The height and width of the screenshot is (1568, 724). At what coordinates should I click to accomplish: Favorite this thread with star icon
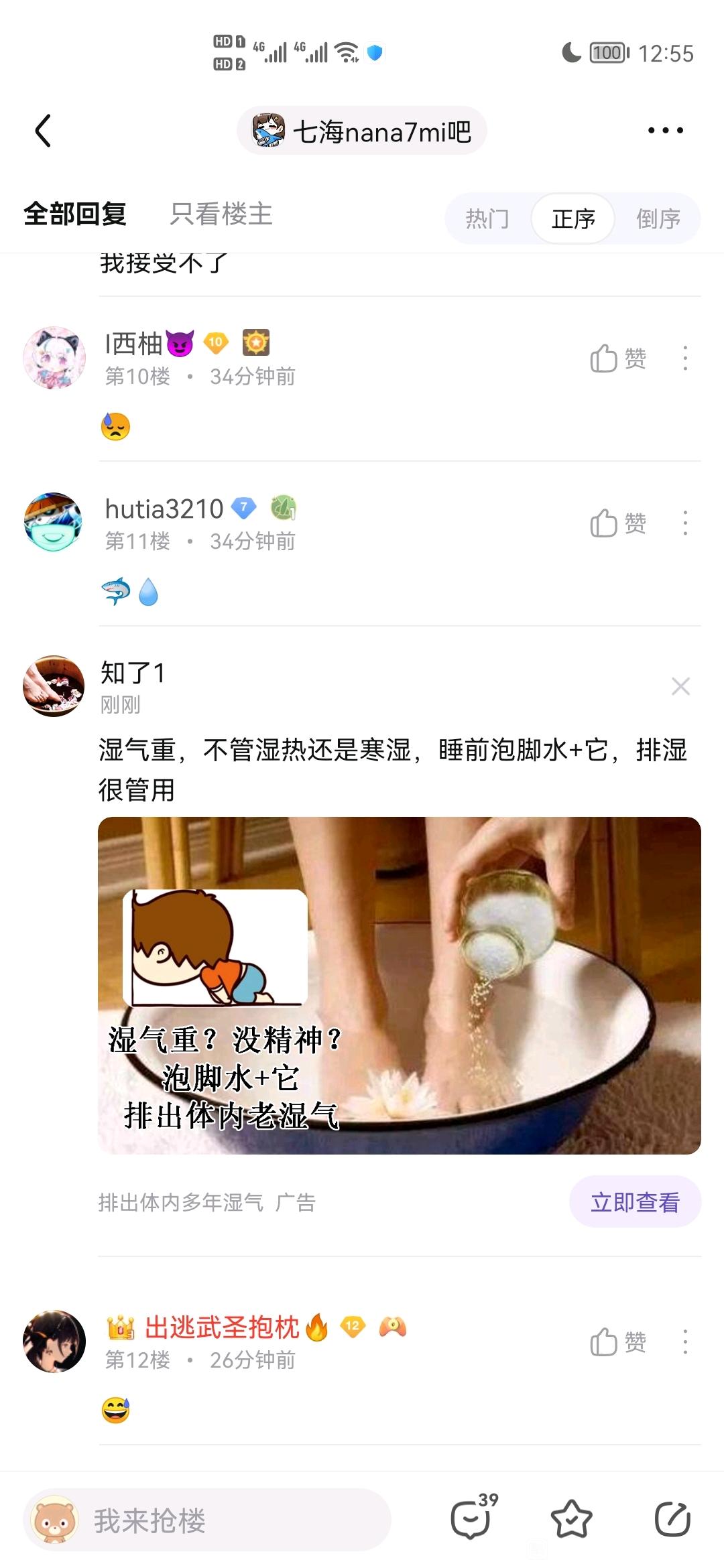[571, 1519]
